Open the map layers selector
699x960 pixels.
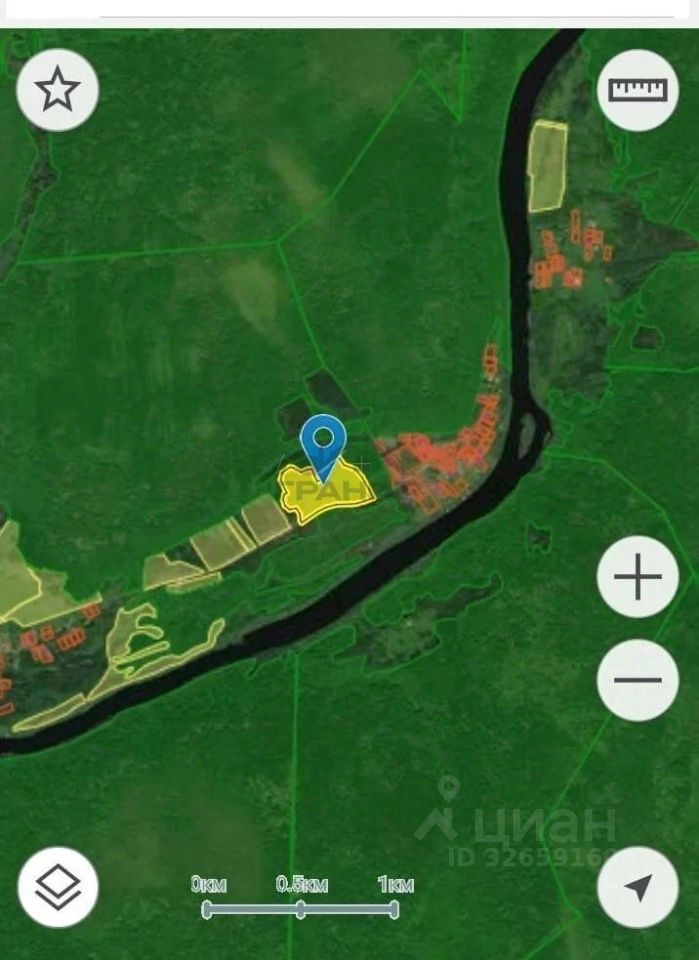(x=57, y=886)
